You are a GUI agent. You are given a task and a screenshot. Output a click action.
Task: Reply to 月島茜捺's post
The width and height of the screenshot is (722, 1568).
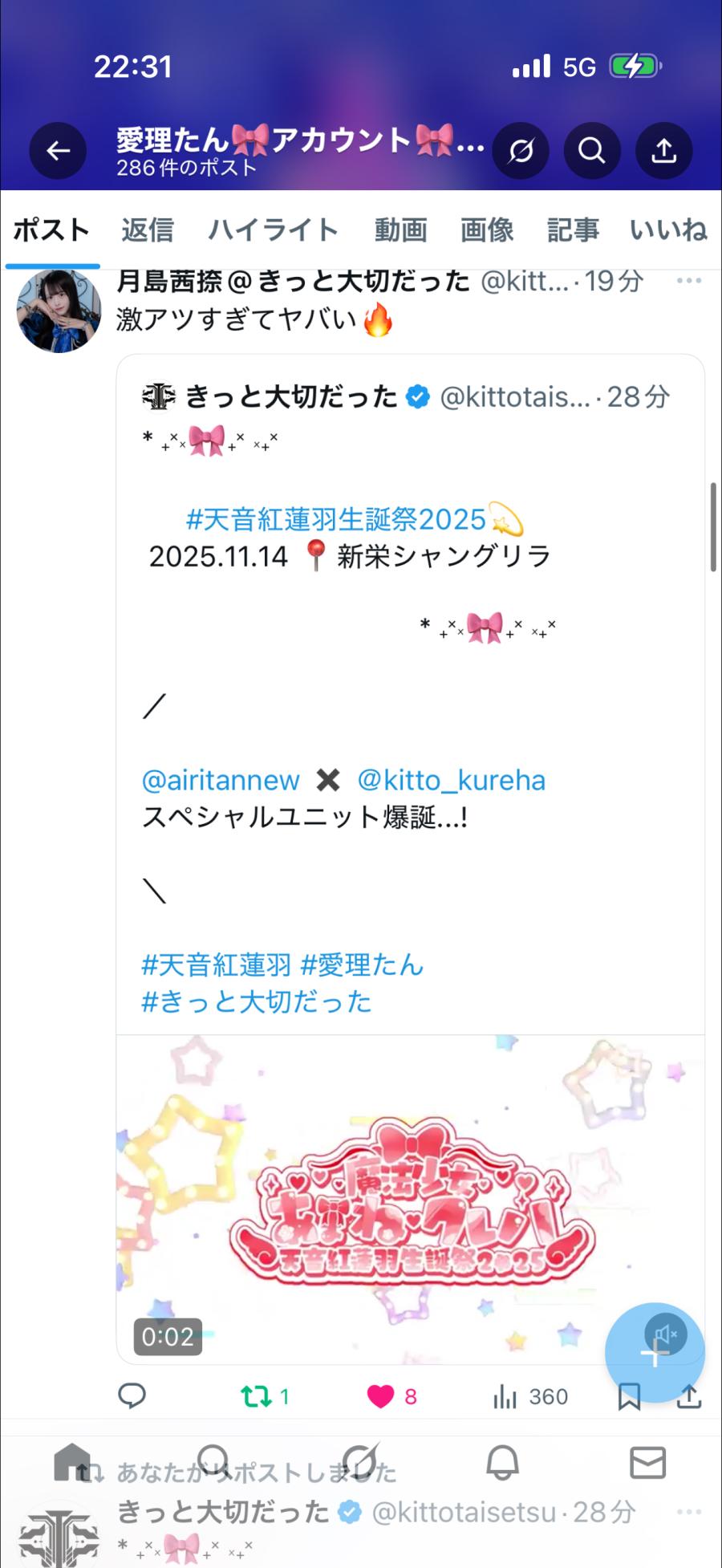coord(132,1397)
